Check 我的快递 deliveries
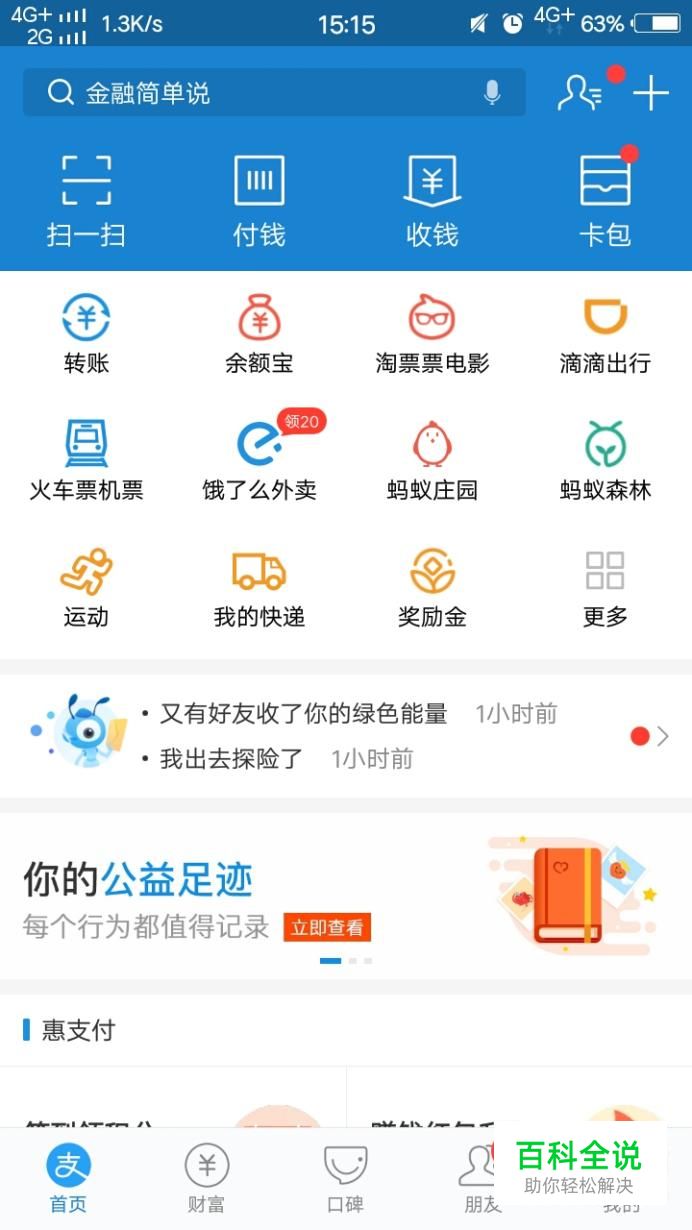The image size is (692, 1230). tap(259, 587)
